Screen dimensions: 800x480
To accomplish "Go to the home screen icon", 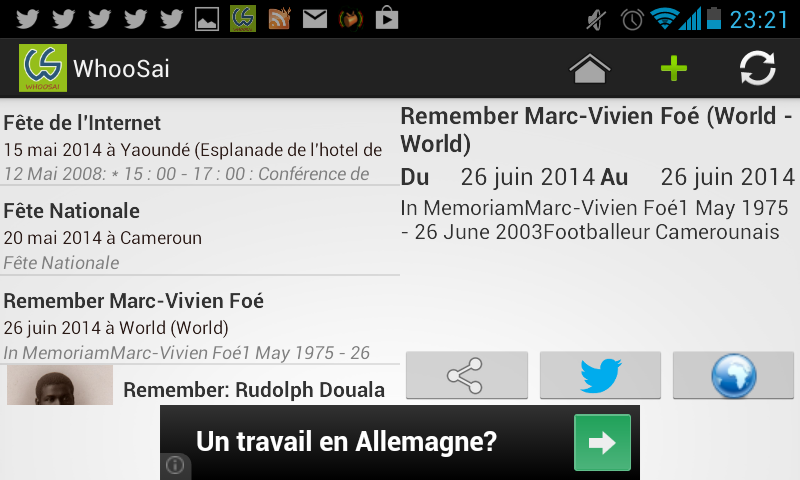I will coord(589,68).
